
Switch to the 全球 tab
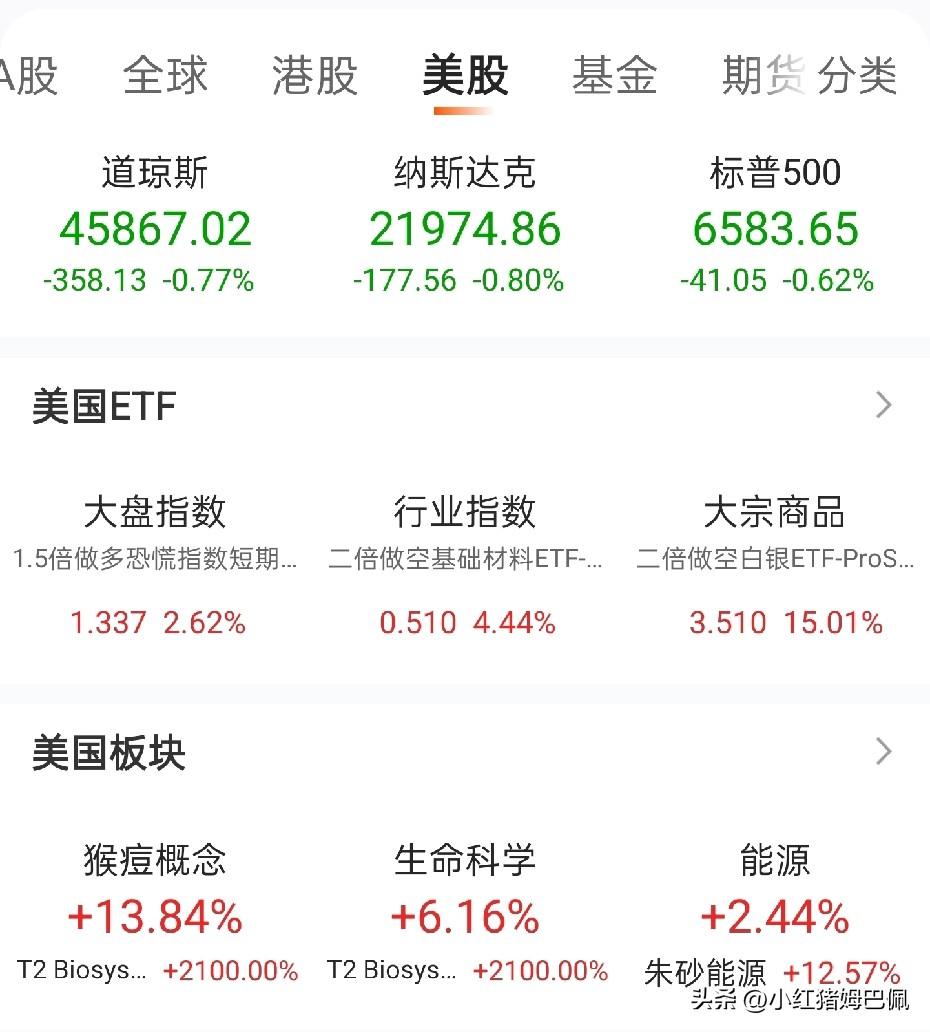165,76
